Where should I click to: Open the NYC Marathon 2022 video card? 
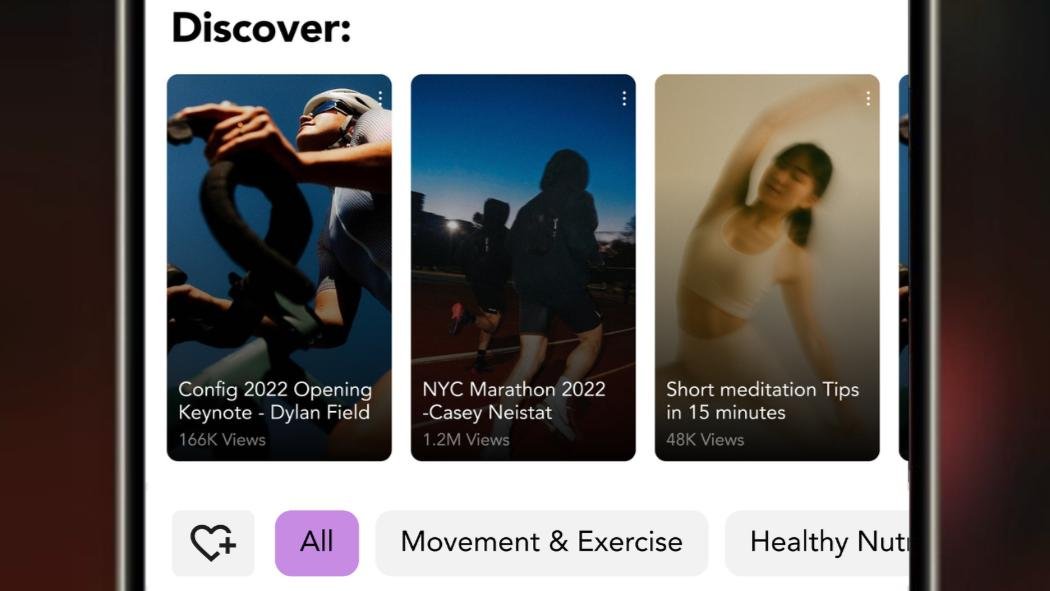point(523,267)
